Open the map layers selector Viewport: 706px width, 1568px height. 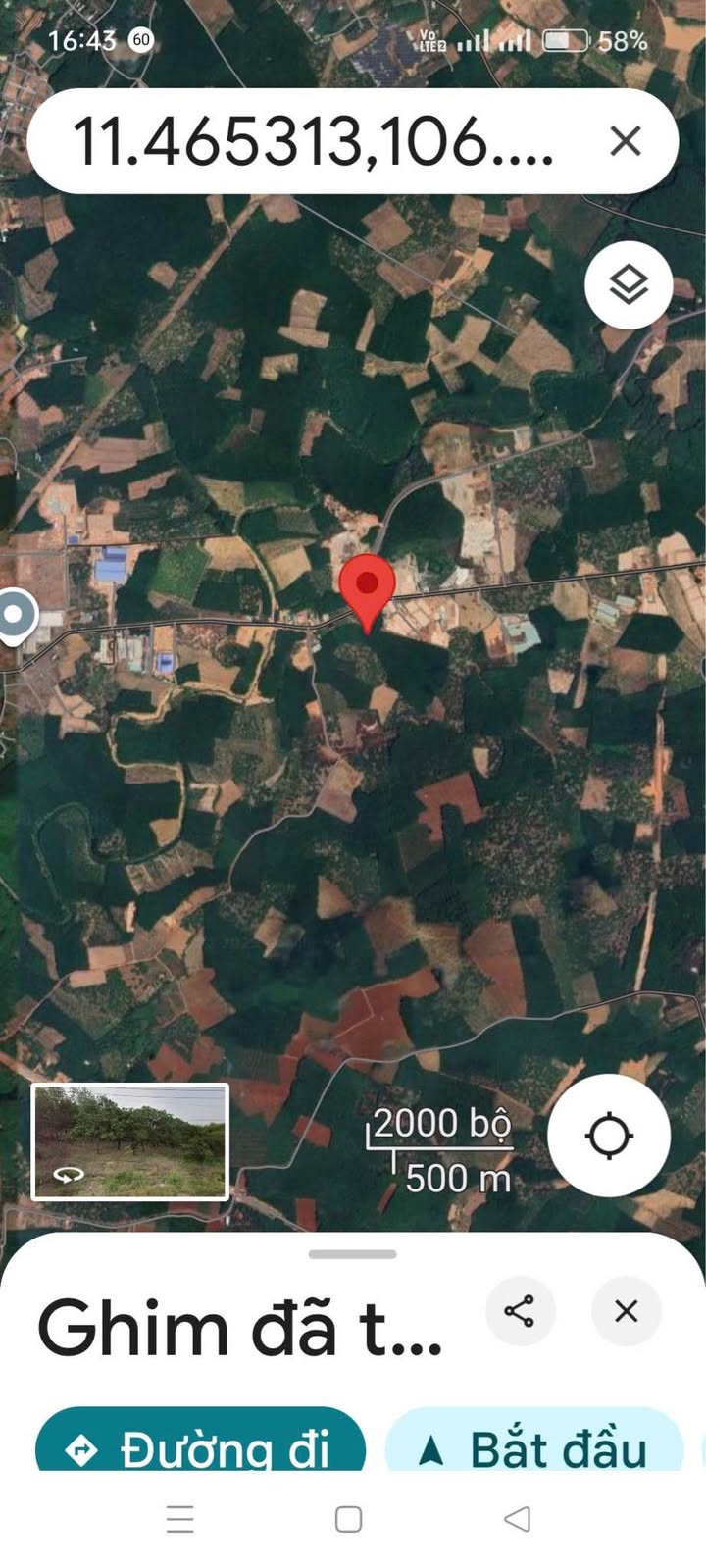628,285
